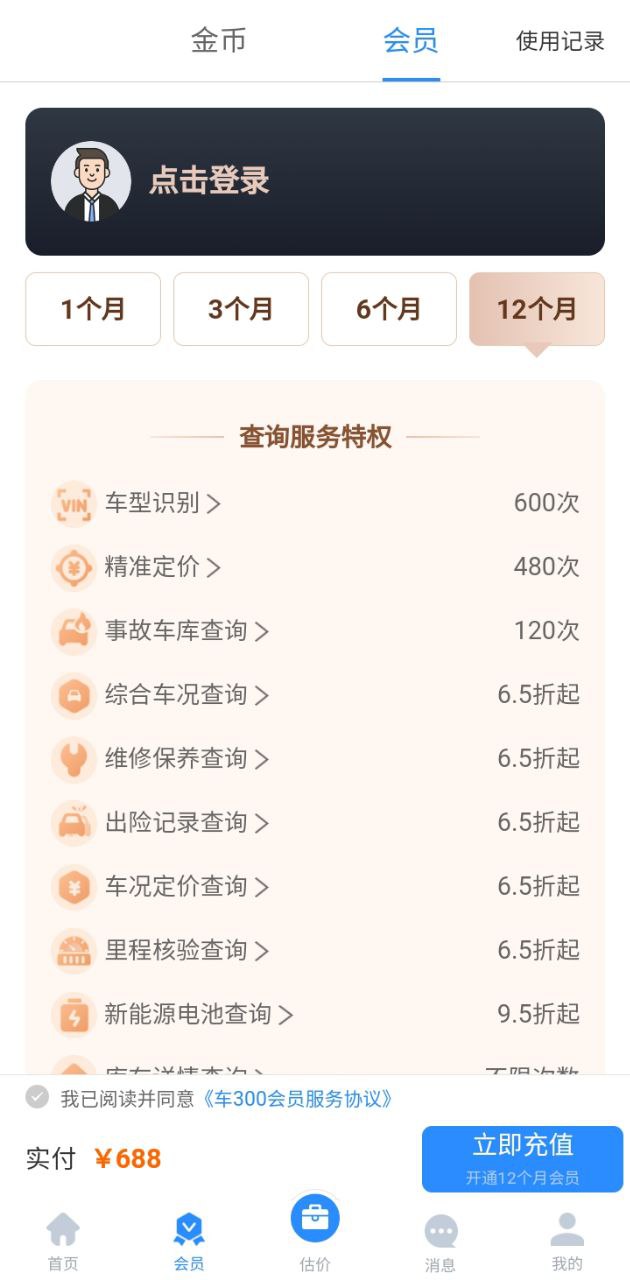
Task: Go to the 首页 home tab
Action: click(x=63, y=1241)
